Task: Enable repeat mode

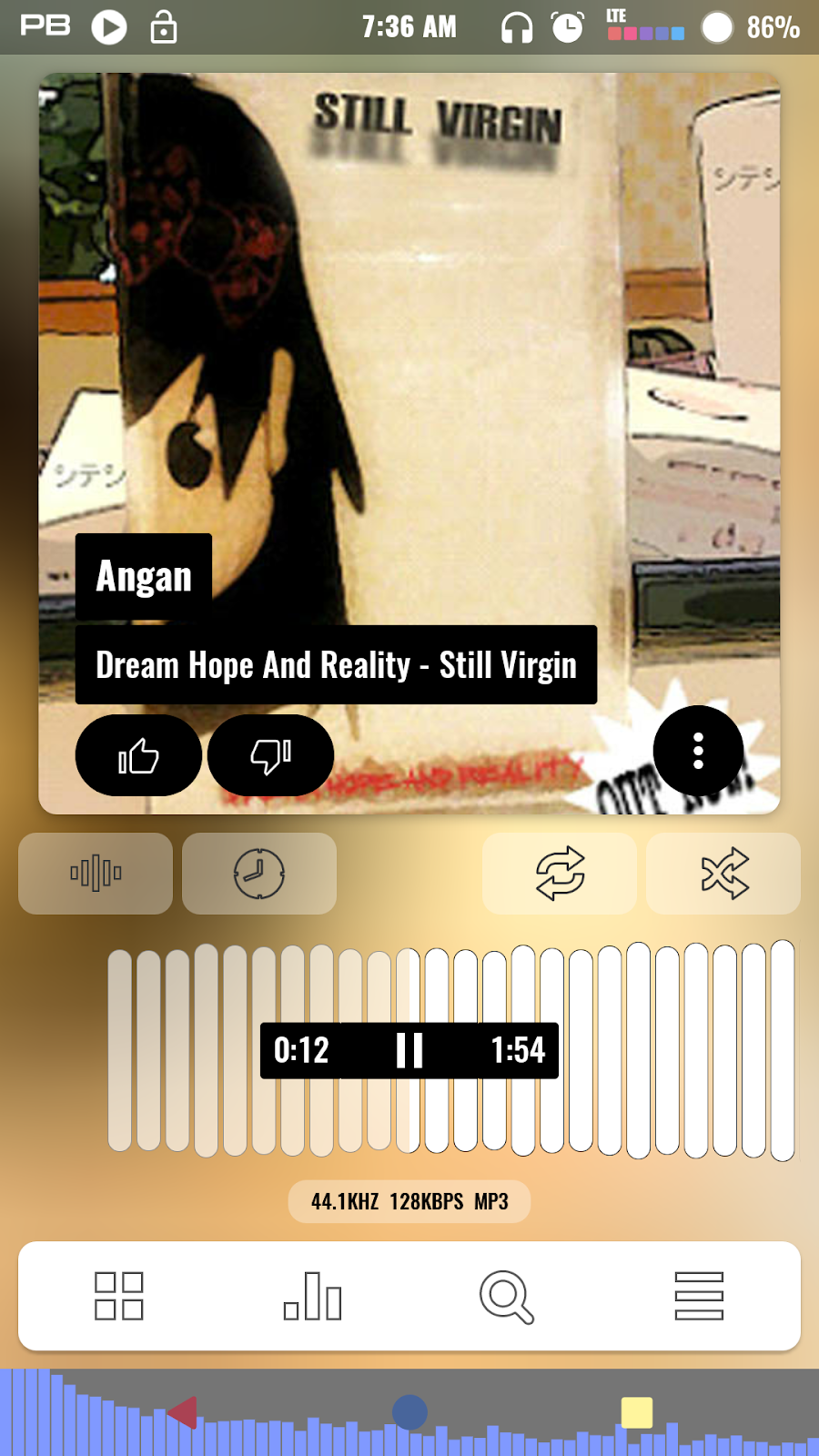Action: click(559, 873)
